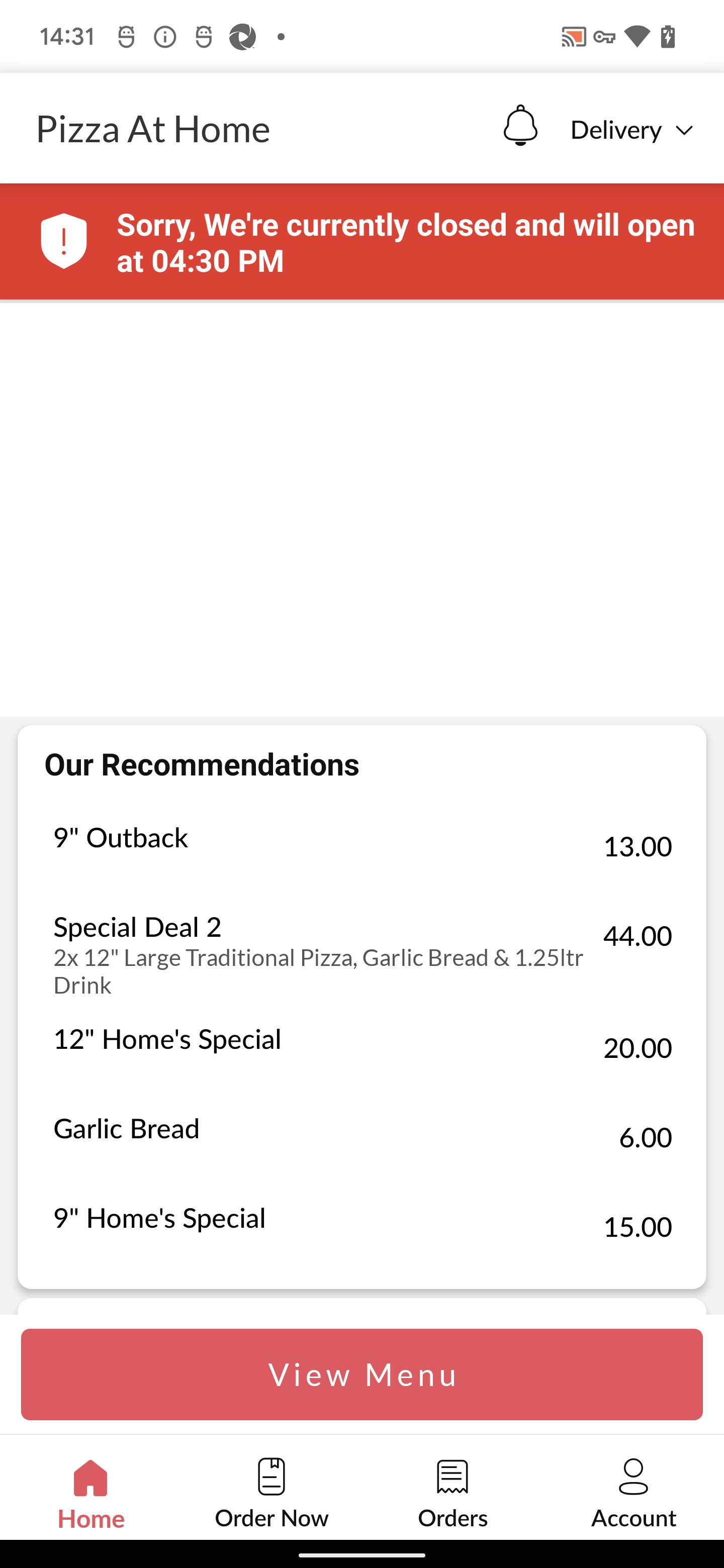Viewport: 724px width, 1568px height.
Task: Switch to the Orders tab
Action: click(452, 1494)
